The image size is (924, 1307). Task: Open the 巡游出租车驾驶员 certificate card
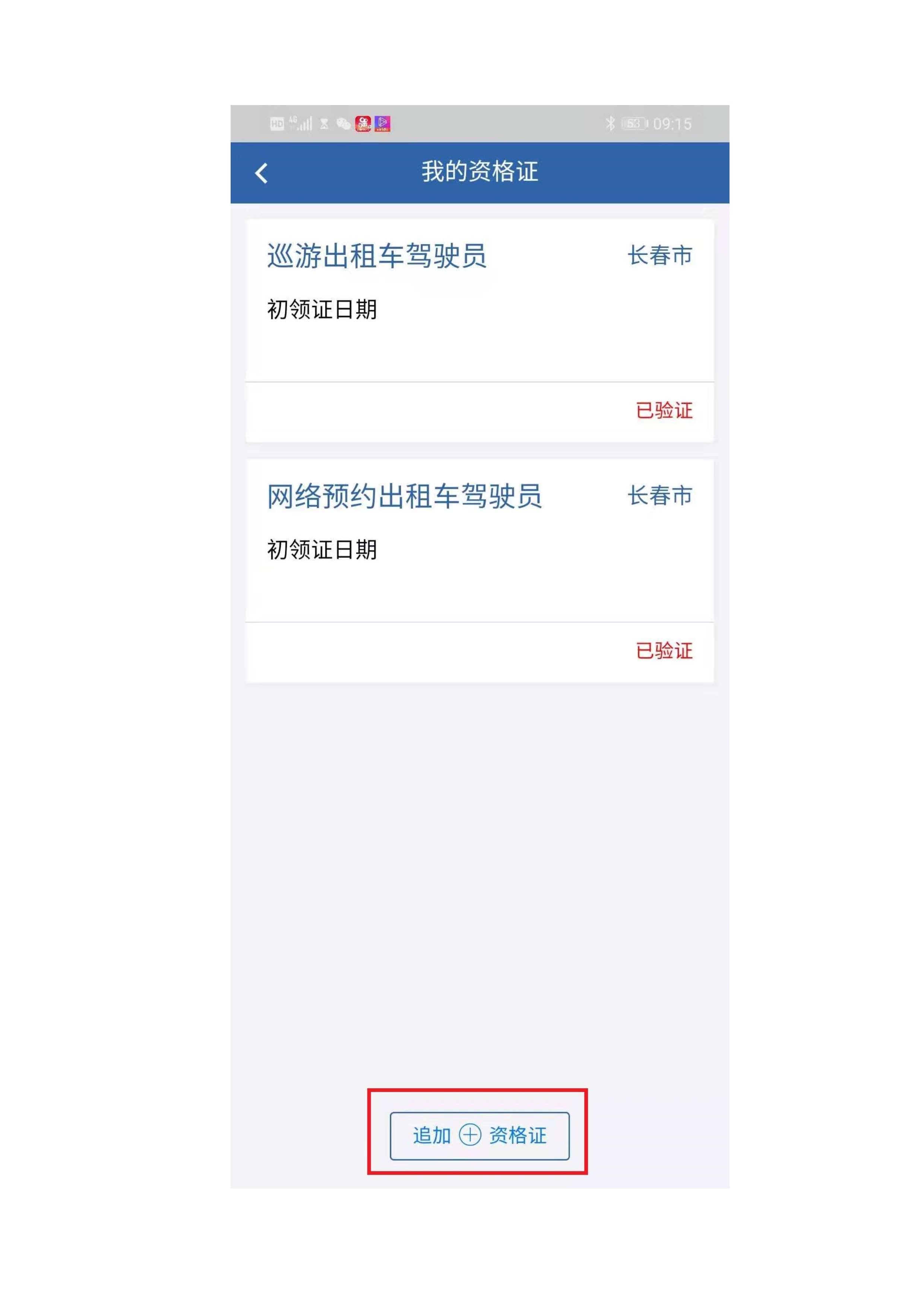click(479, 302)
